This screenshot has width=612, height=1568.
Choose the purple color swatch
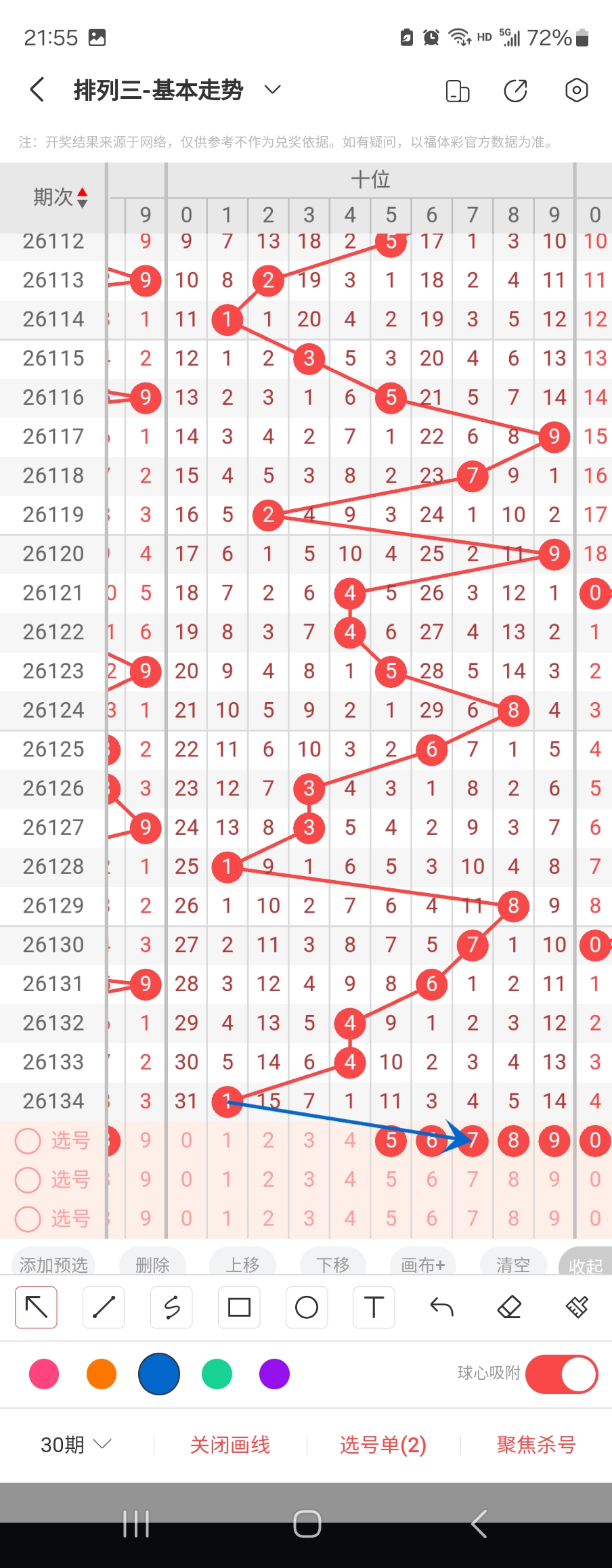tap(274, 1374)
